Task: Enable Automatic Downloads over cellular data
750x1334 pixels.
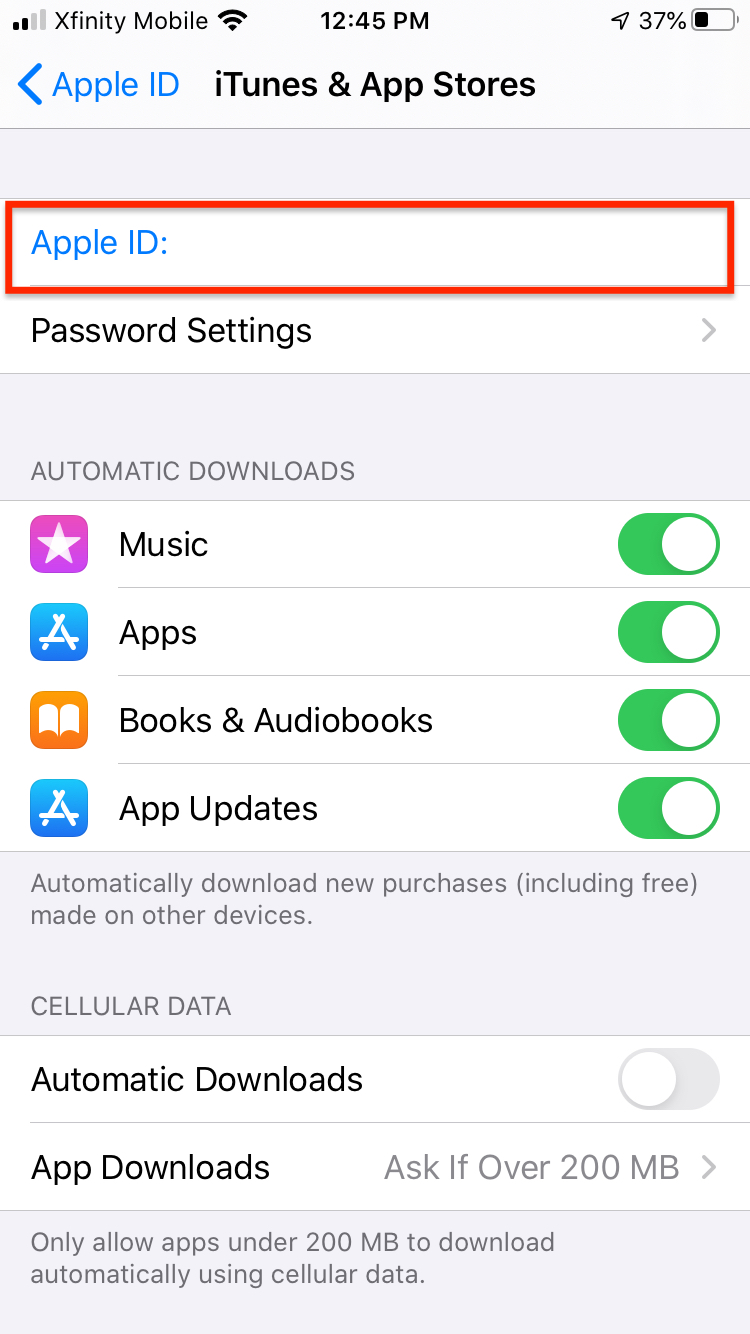Action: pos(668,1079)
